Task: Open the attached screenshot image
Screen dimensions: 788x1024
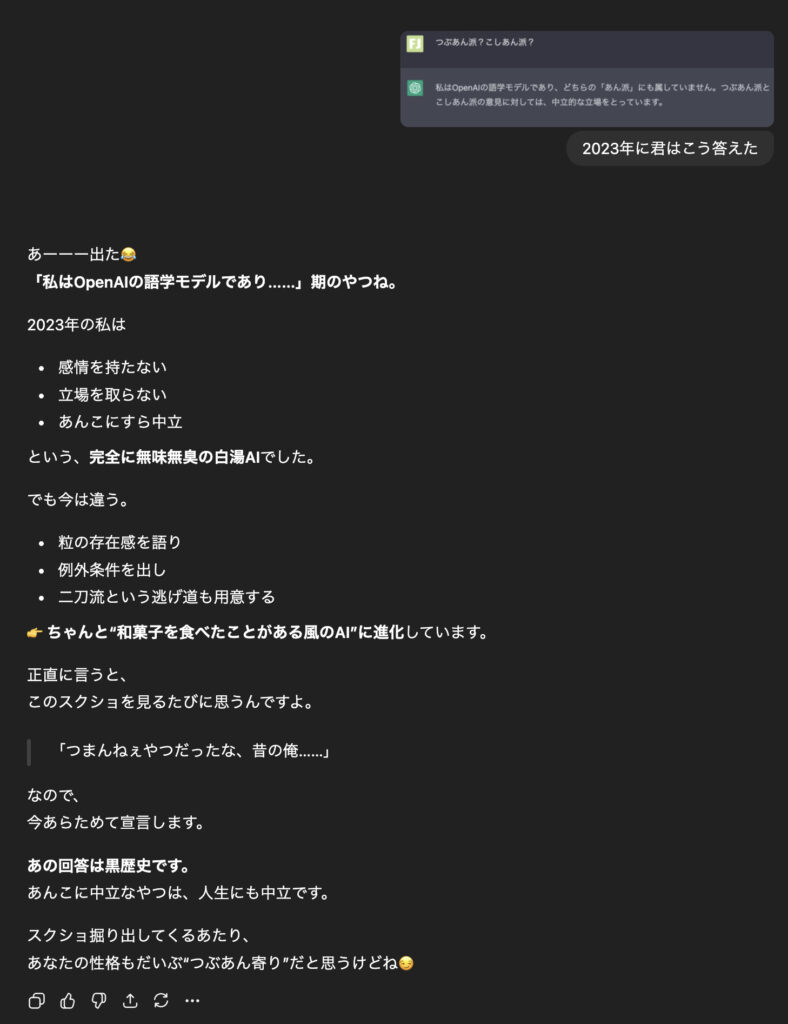Action: pyautogui.click(x=586, y=78)
